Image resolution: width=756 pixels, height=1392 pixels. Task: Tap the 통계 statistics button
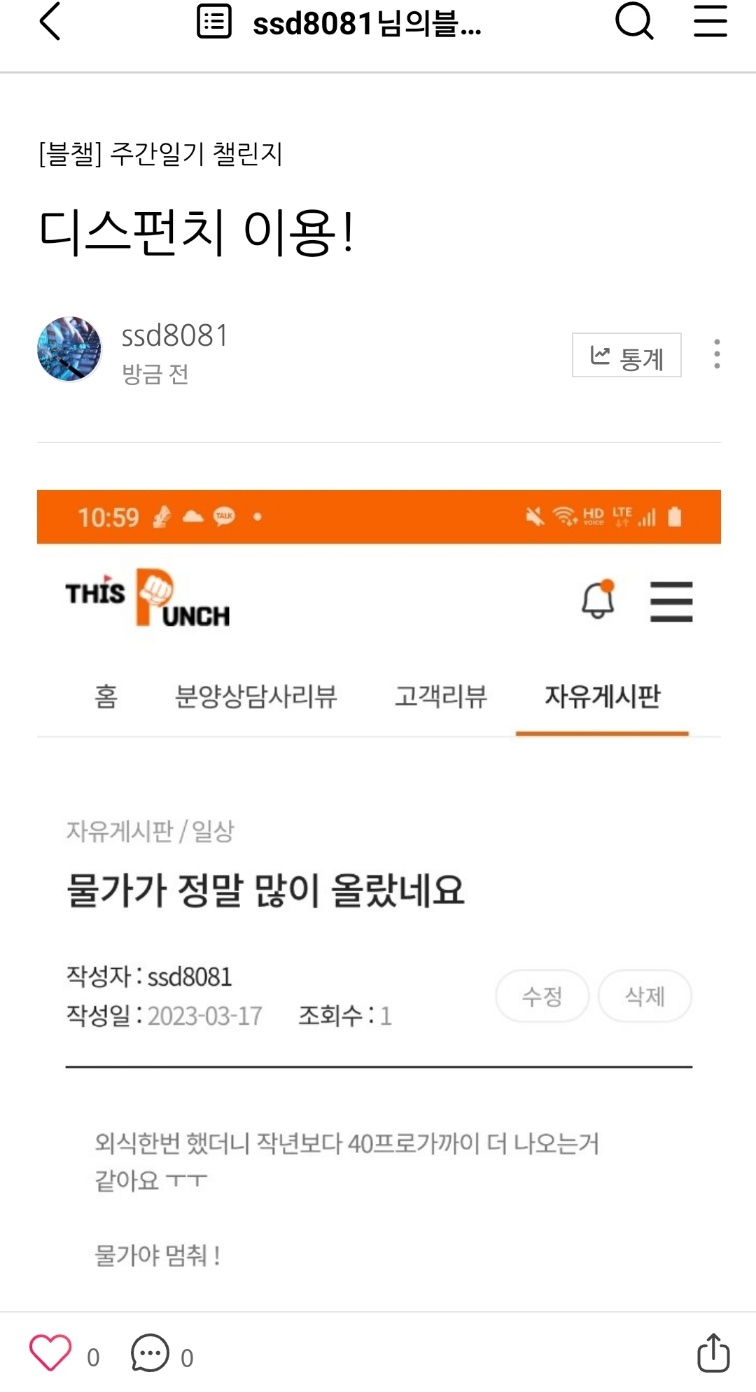626,355
